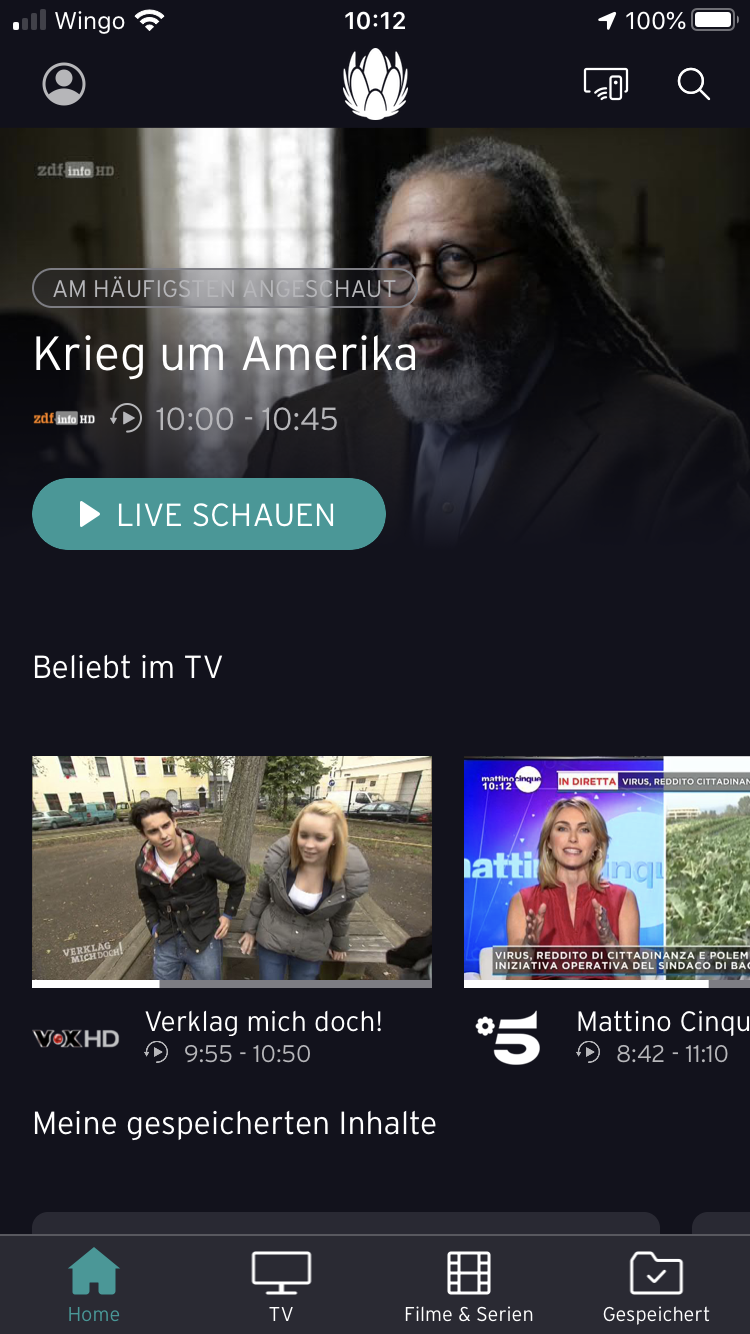This screenshot has width=750, height=1334.
Task: Open the cast to device icon
Action: 606,84
